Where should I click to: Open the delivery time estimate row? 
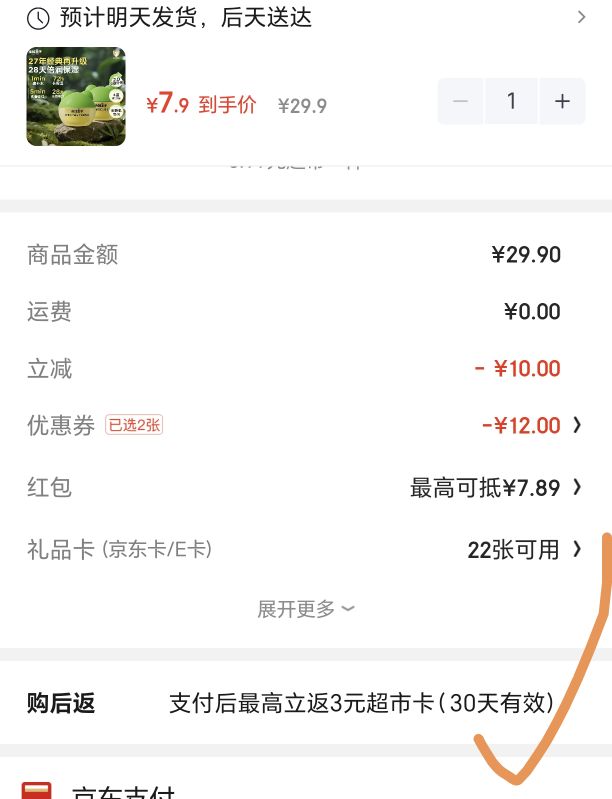point(306,18)
